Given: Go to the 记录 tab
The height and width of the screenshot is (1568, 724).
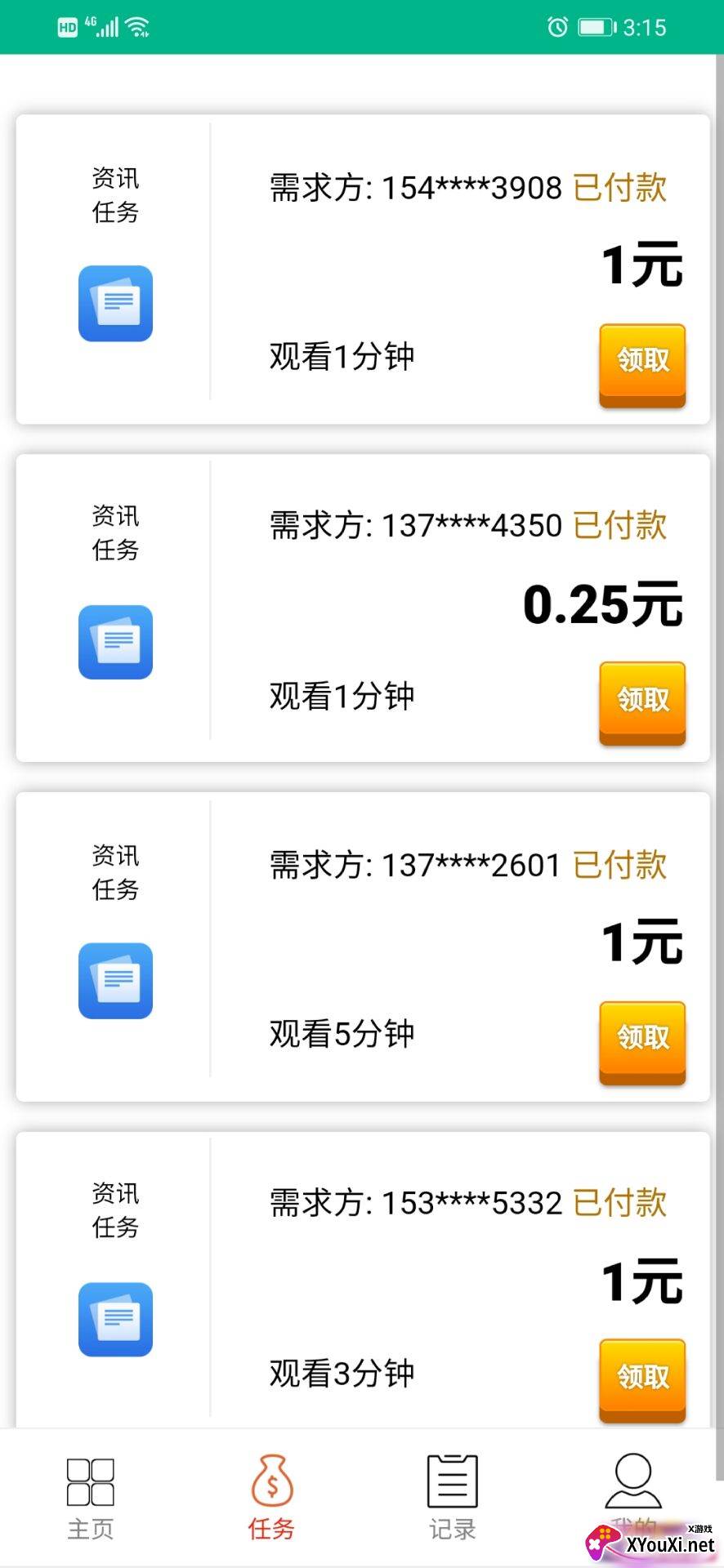Looking at the screenshot, I should (452, 1499).
